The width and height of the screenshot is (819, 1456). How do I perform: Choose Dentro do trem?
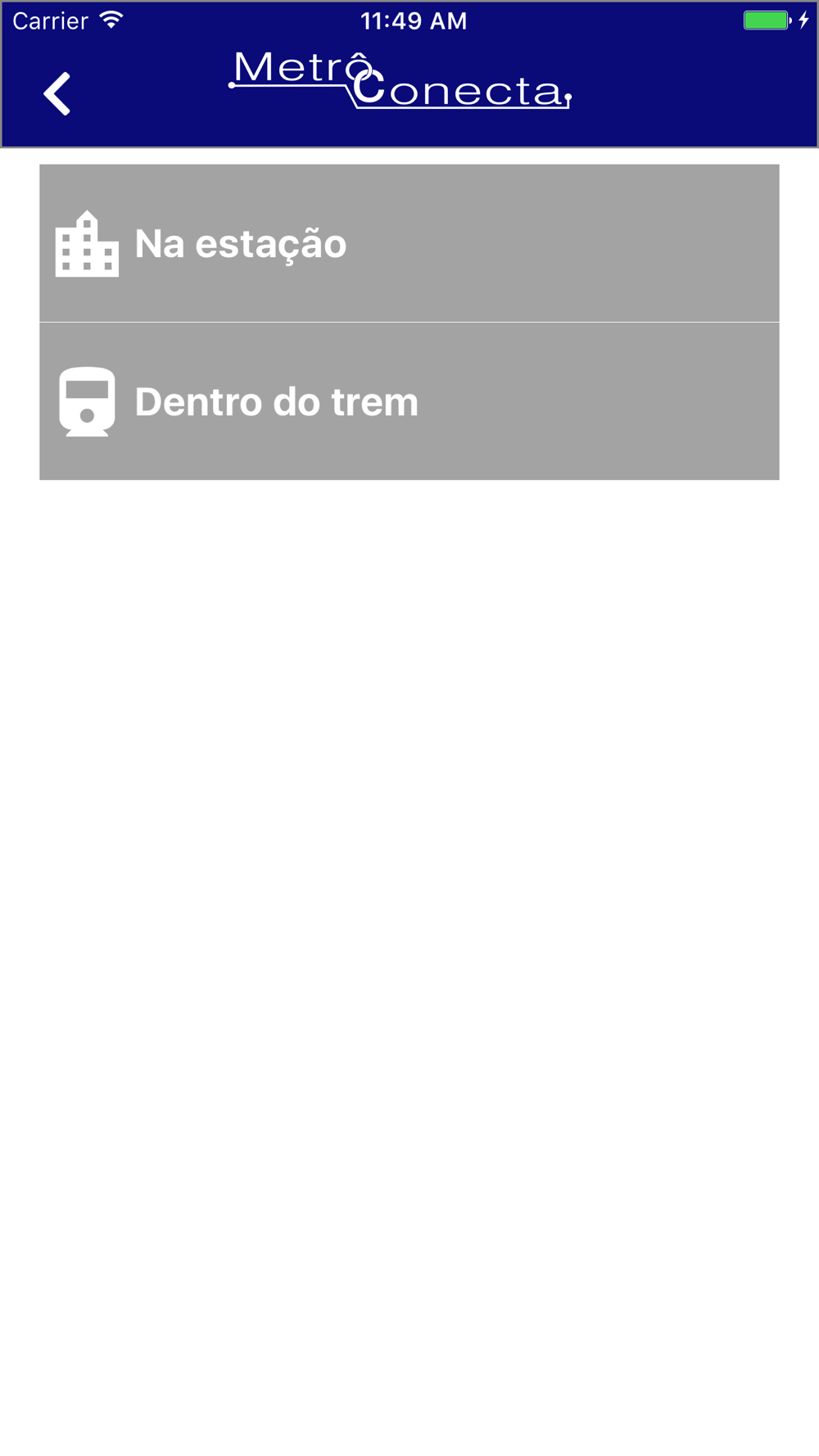pos(409,401)
